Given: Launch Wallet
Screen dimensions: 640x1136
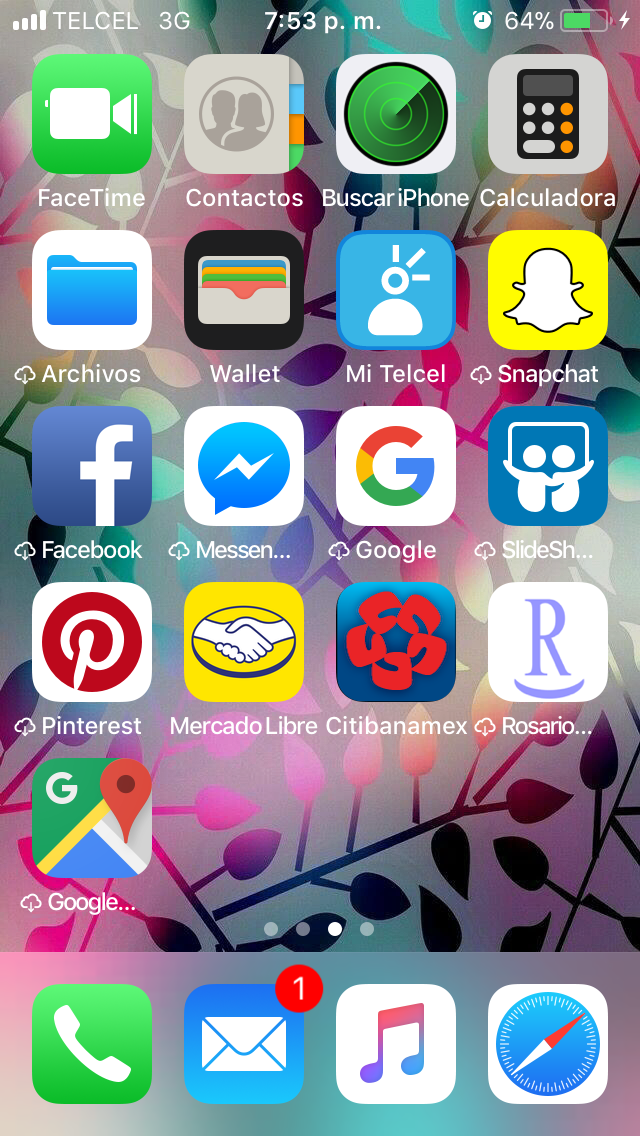Looking at the screenshot, I should coord(244,290).
